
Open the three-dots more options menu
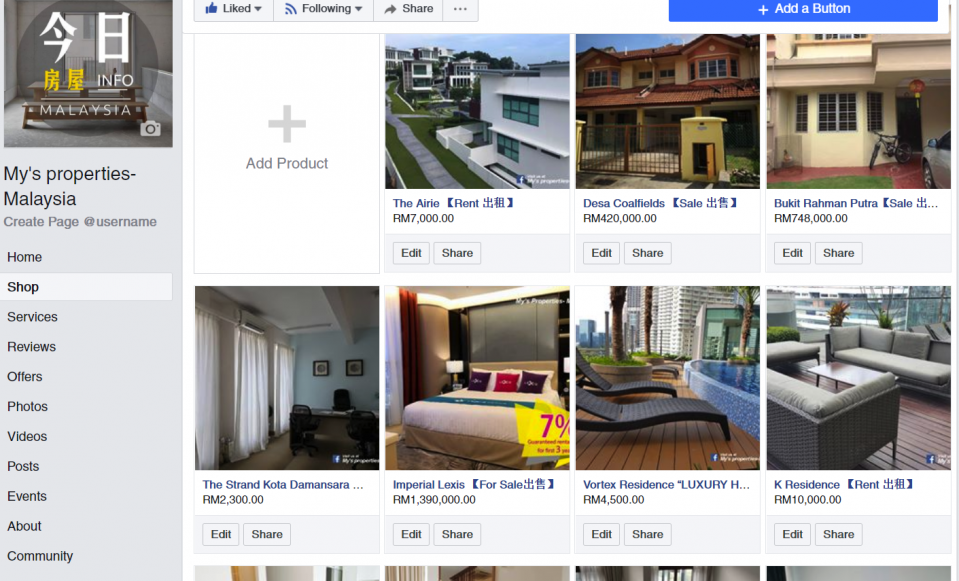pos(459,9)
